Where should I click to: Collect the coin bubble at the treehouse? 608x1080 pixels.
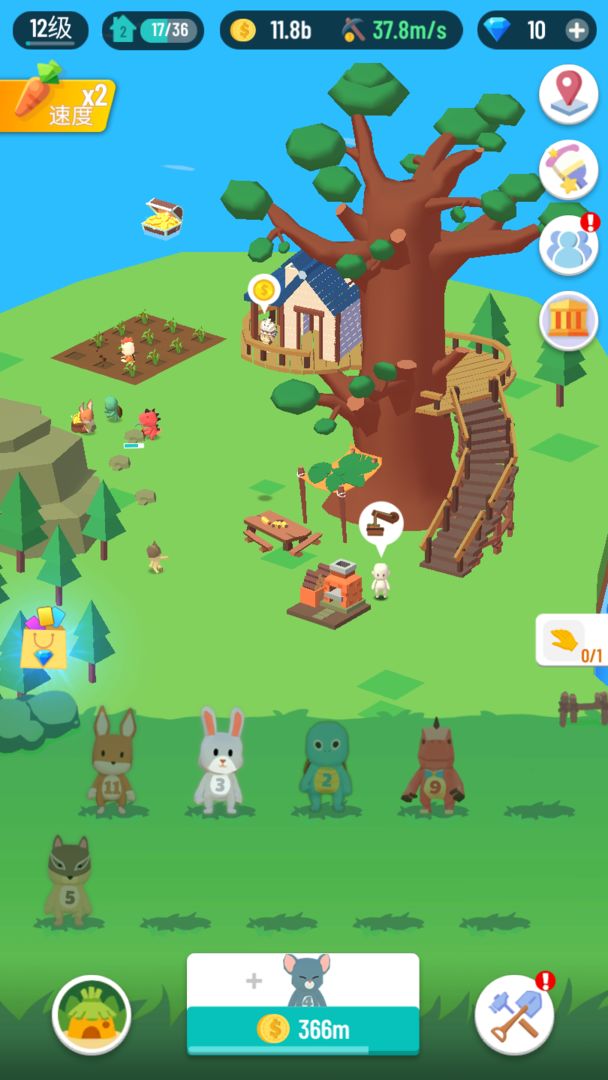tap(264, 290)
